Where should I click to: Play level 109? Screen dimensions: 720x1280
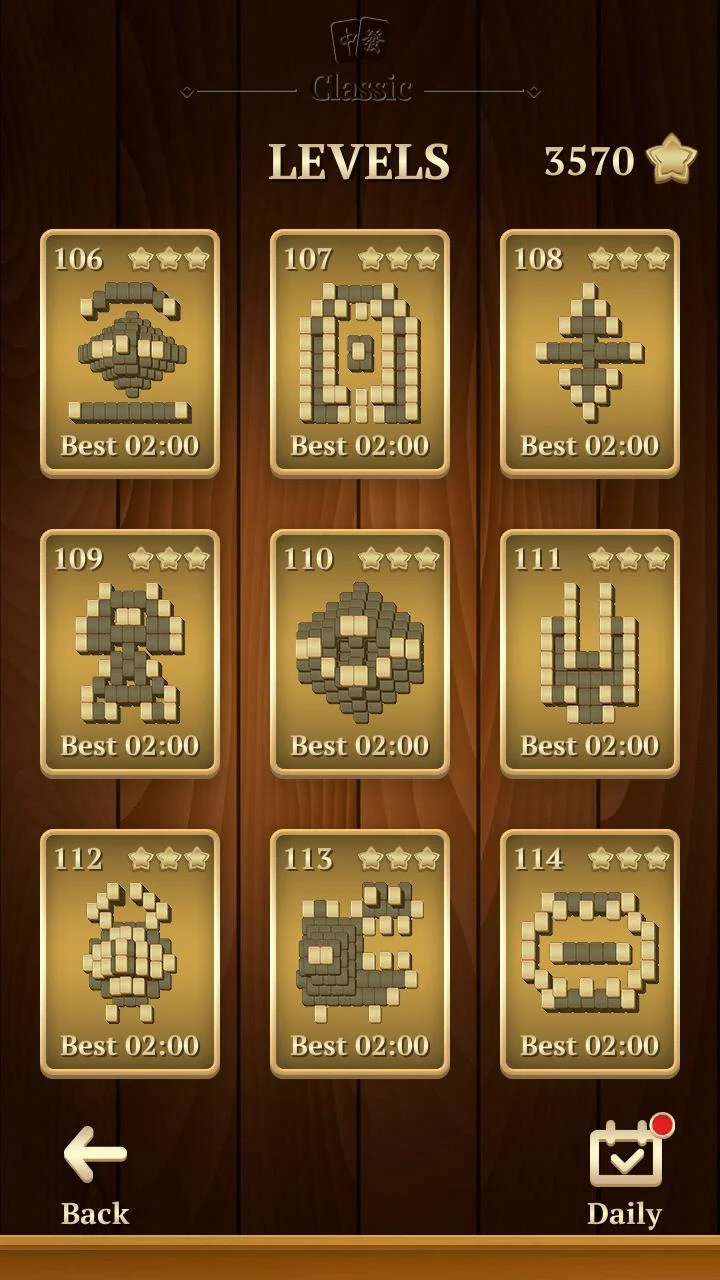130,653
